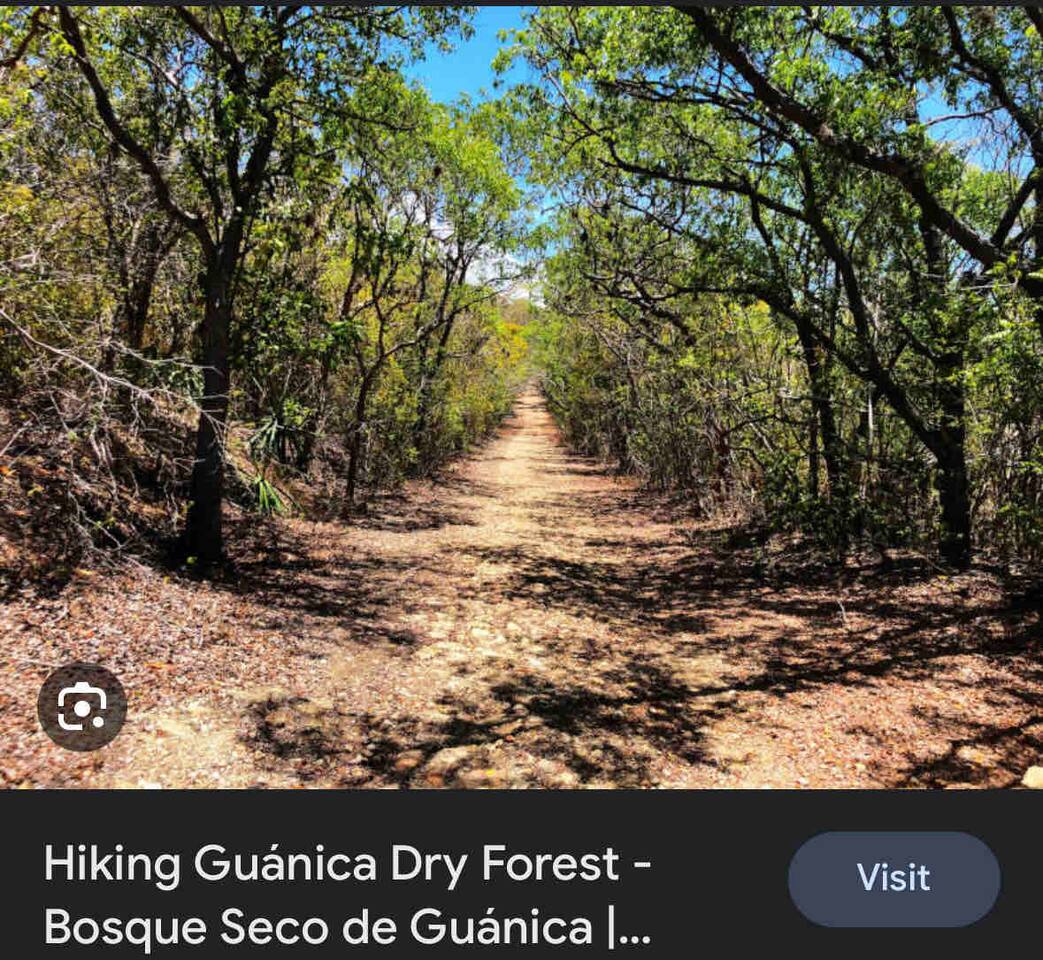Open the Hiking Guánica Dry Forest page title
The height and width of the screenshot is (960, 1043).
[x=348, y=895]
